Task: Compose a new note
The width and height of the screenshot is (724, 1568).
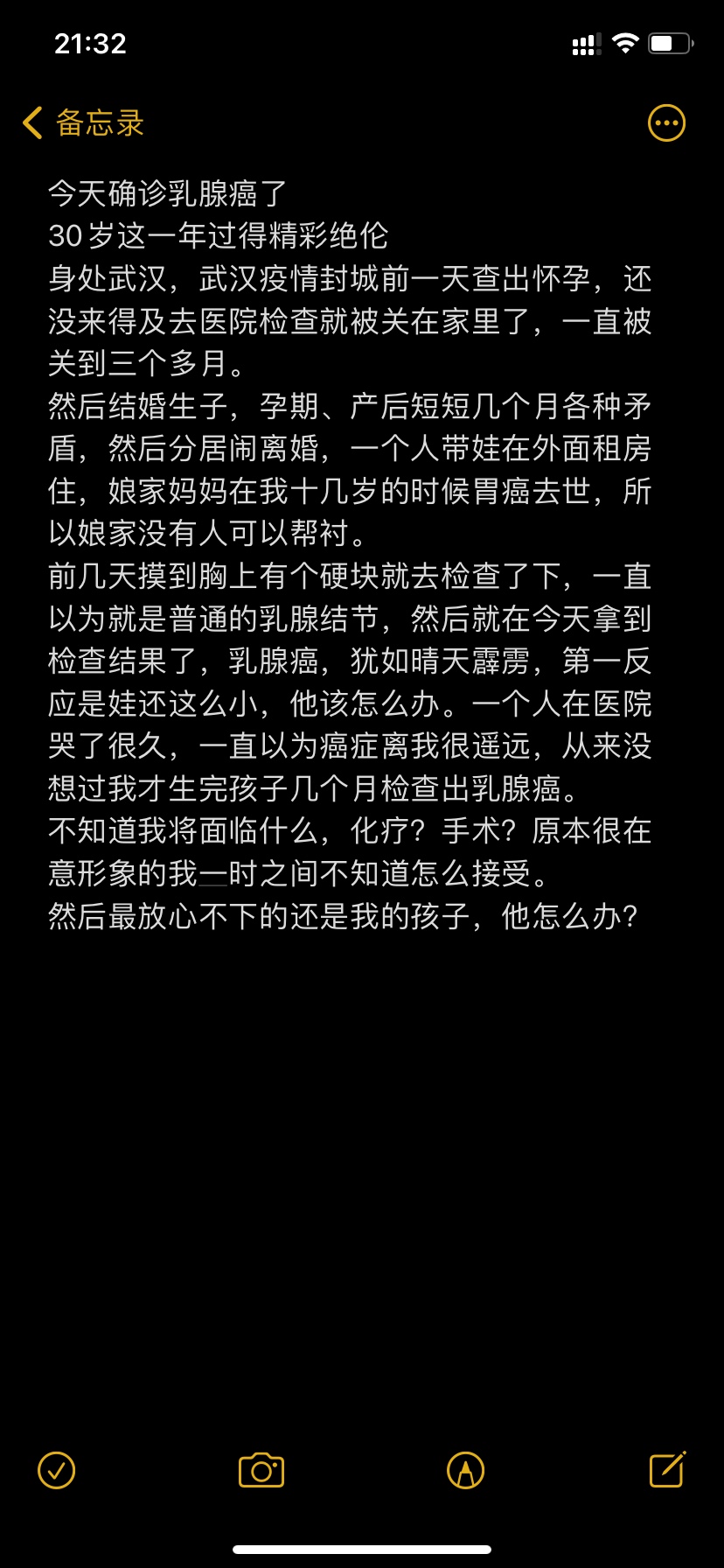Action: pos(668,1469)
